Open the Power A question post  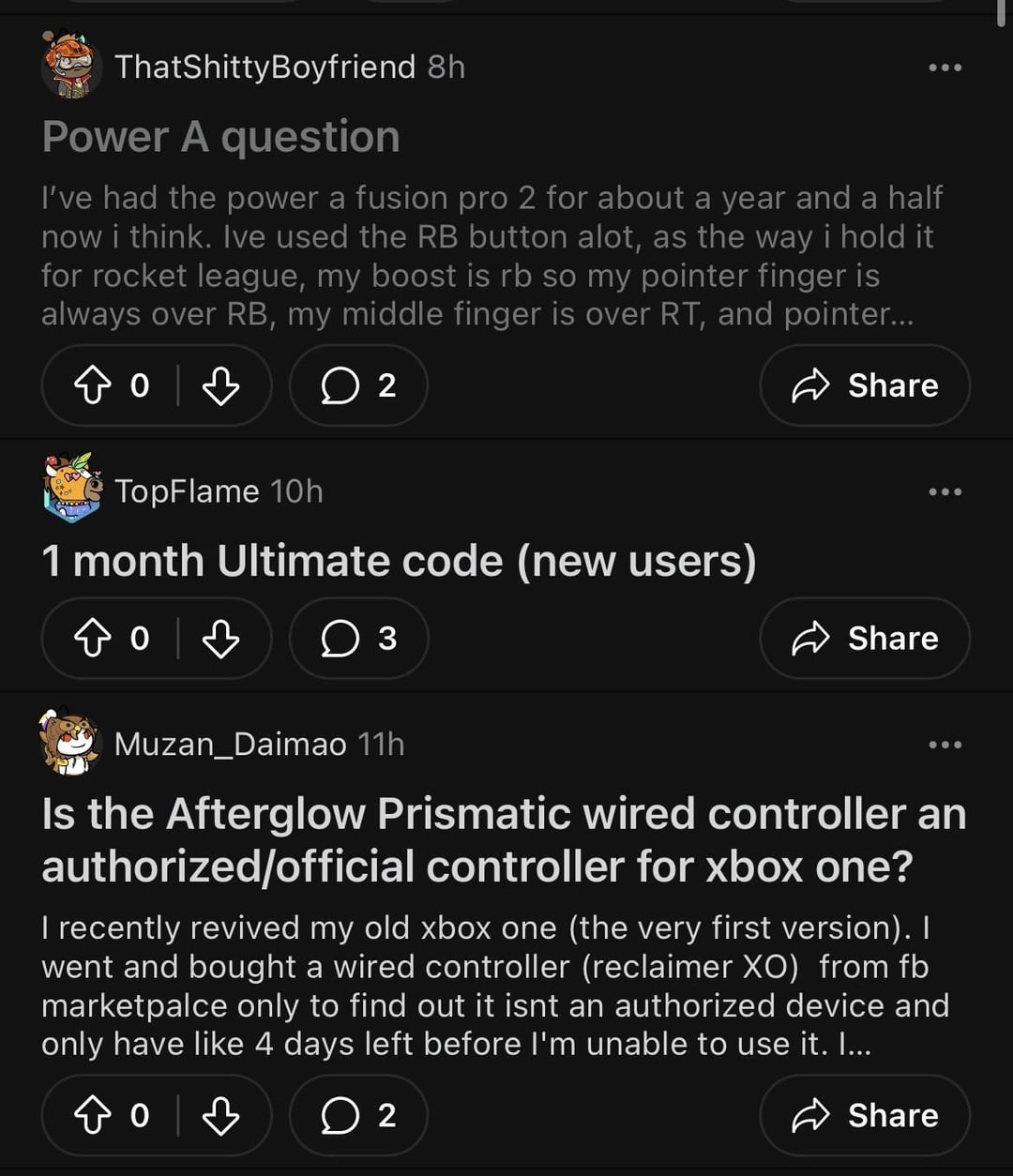pyautogui.click(x=221, y=137)
